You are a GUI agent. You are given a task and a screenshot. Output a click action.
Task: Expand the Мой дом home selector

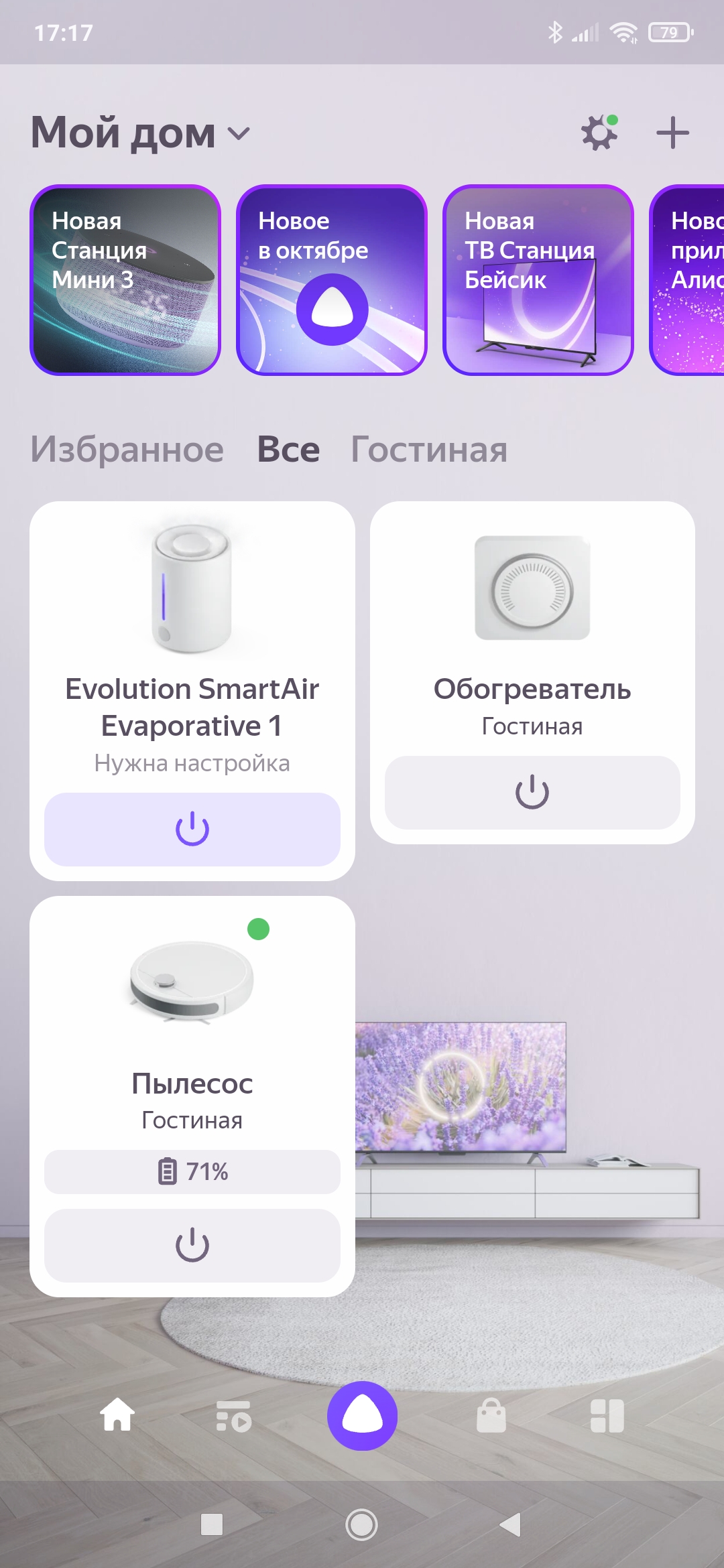point(141,133)
